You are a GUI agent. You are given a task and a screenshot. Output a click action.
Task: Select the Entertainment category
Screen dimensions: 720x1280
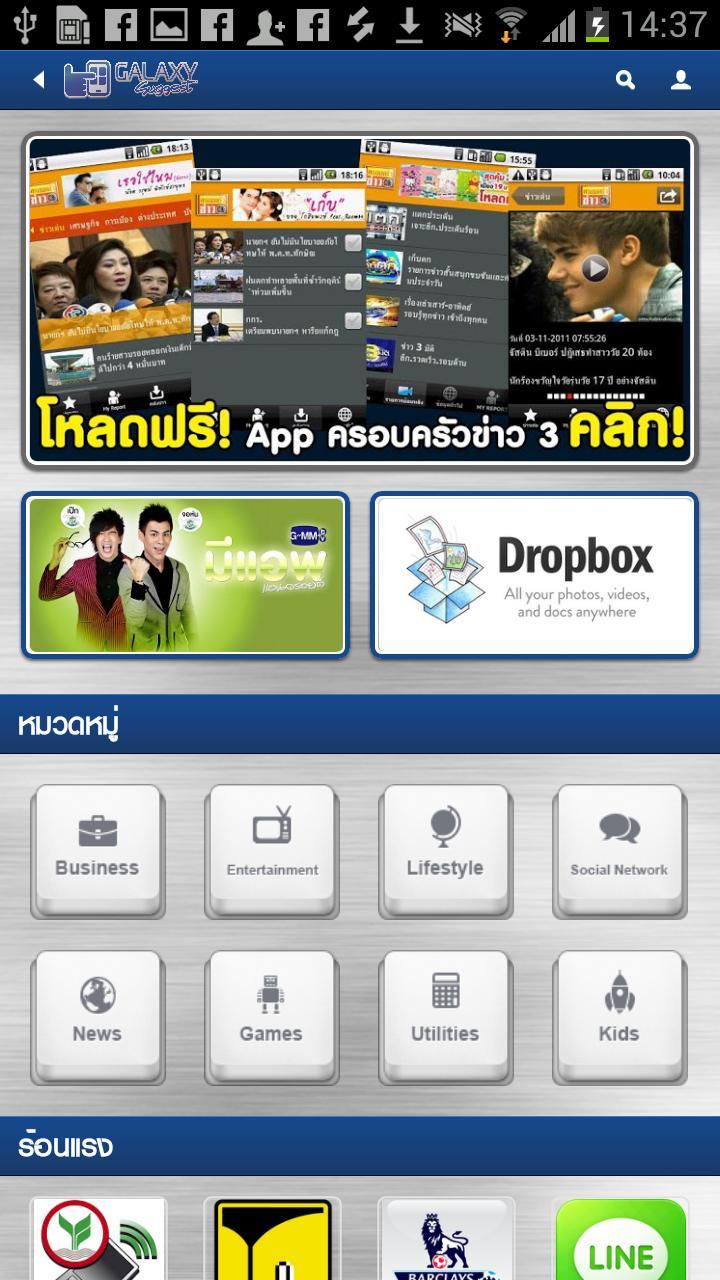pos(271,850)
